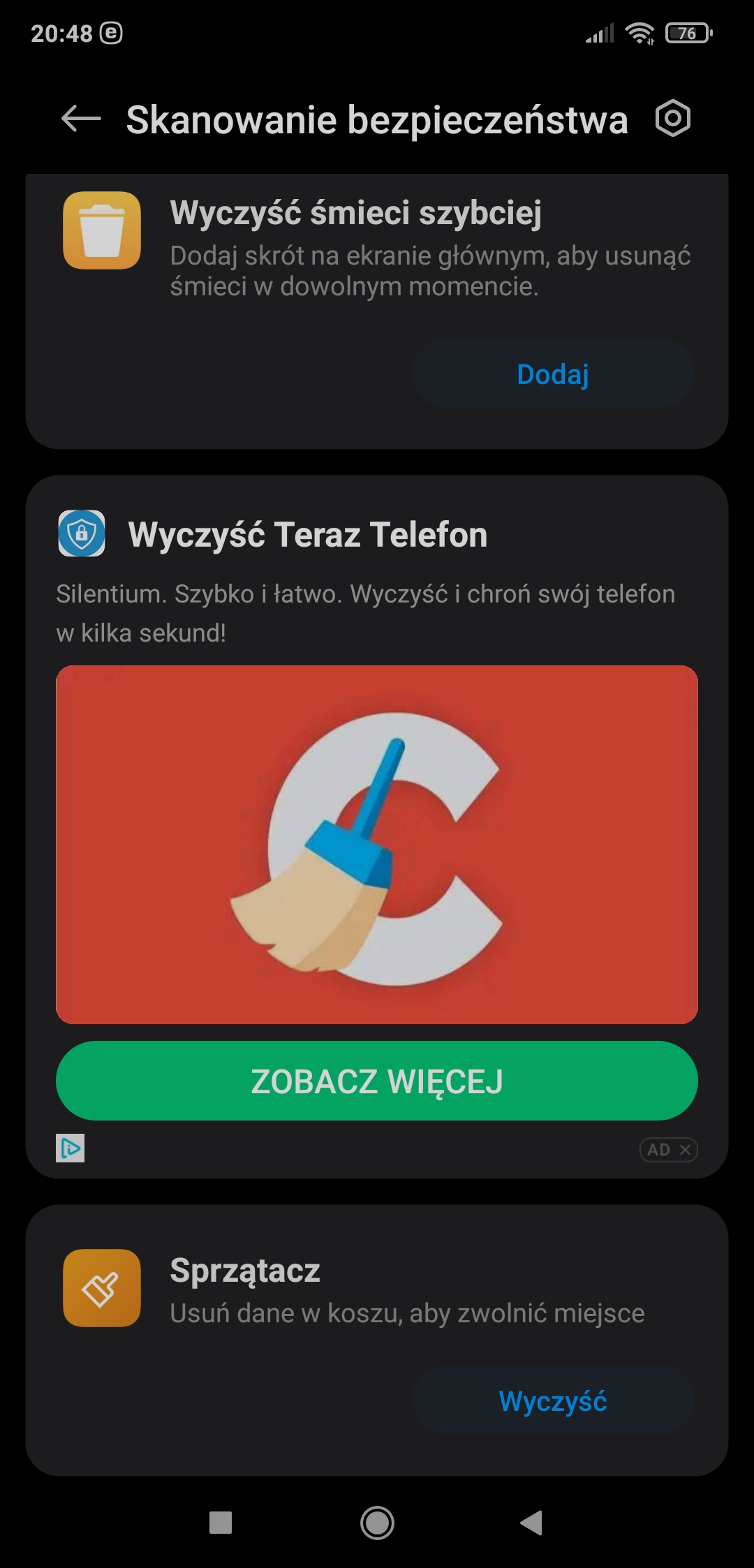754x1568 pixels.
Task: Open the red cleaner ad banner
Action: (x=377, y=844)
